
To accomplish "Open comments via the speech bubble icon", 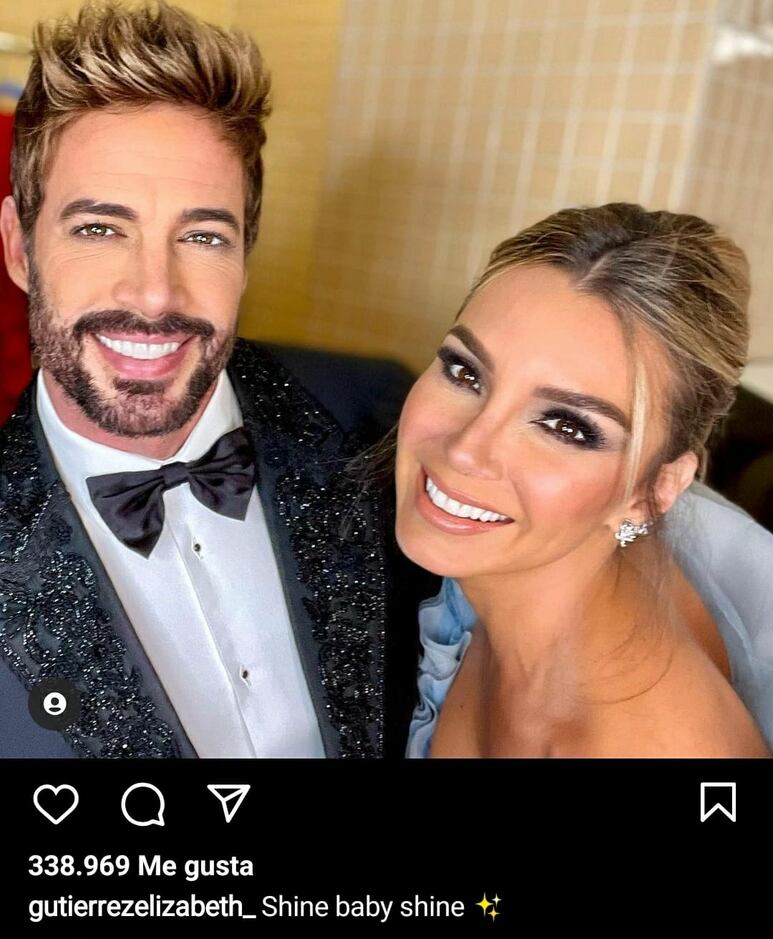I will point(143,803).
